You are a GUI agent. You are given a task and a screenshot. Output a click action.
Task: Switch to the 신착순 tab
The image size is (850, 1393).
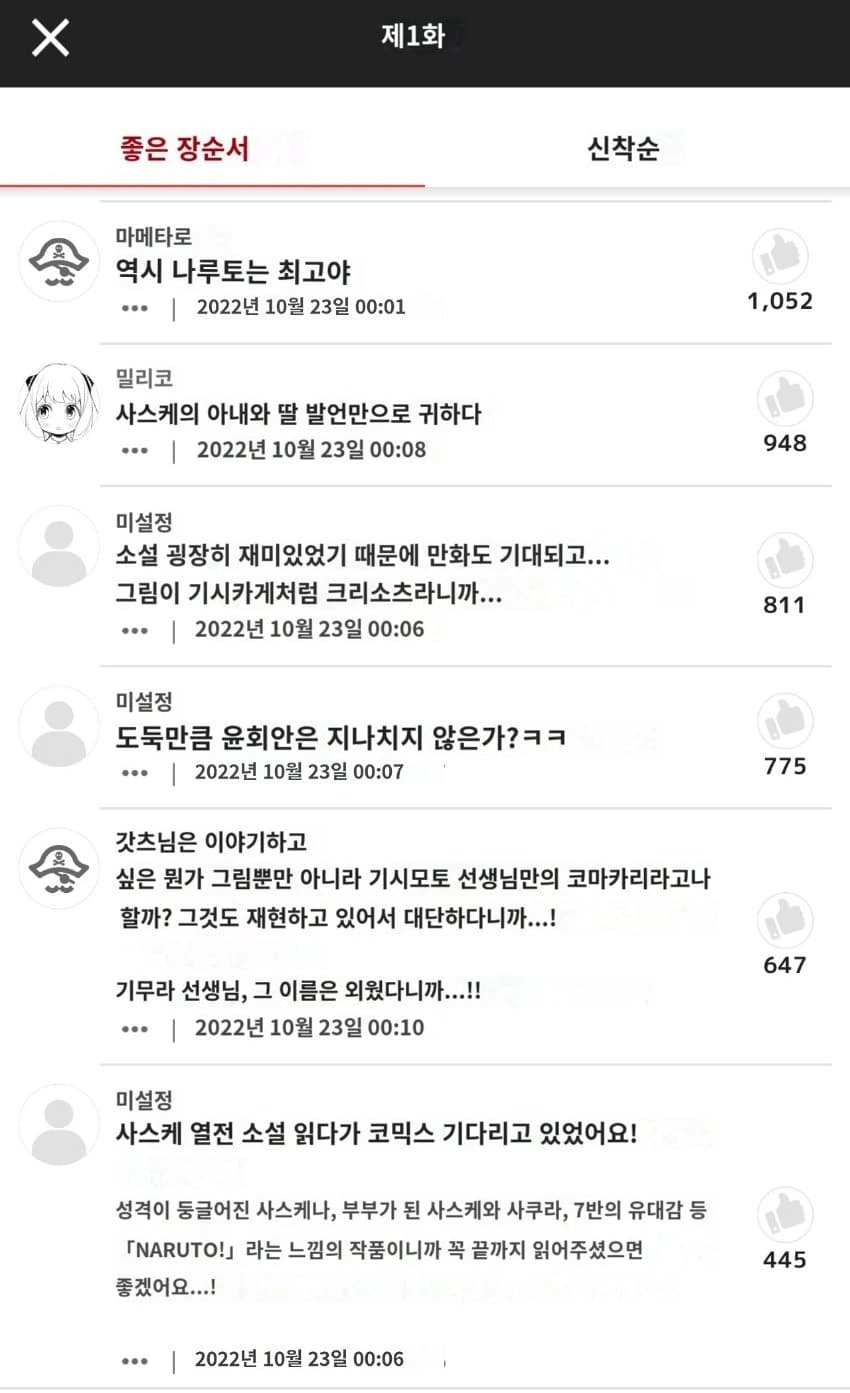click(623, 150)
